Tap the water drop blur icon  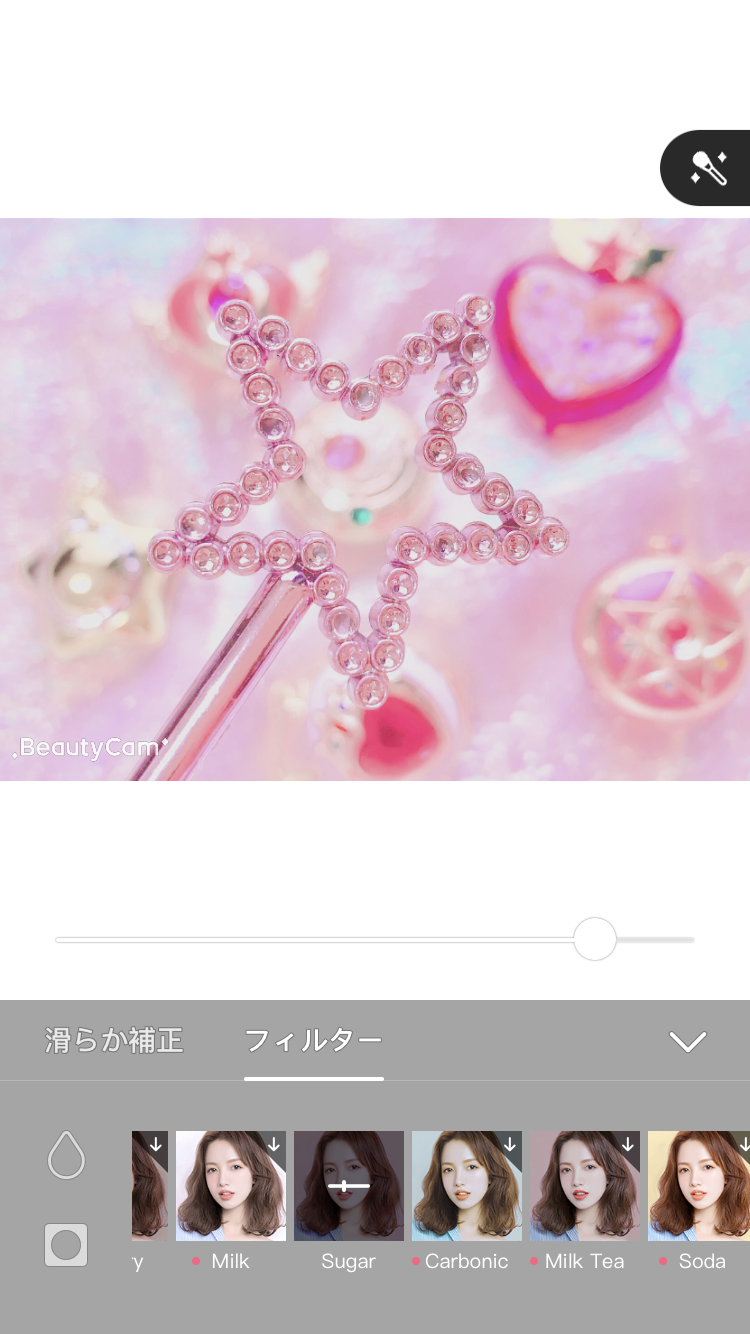[66, 1155]
